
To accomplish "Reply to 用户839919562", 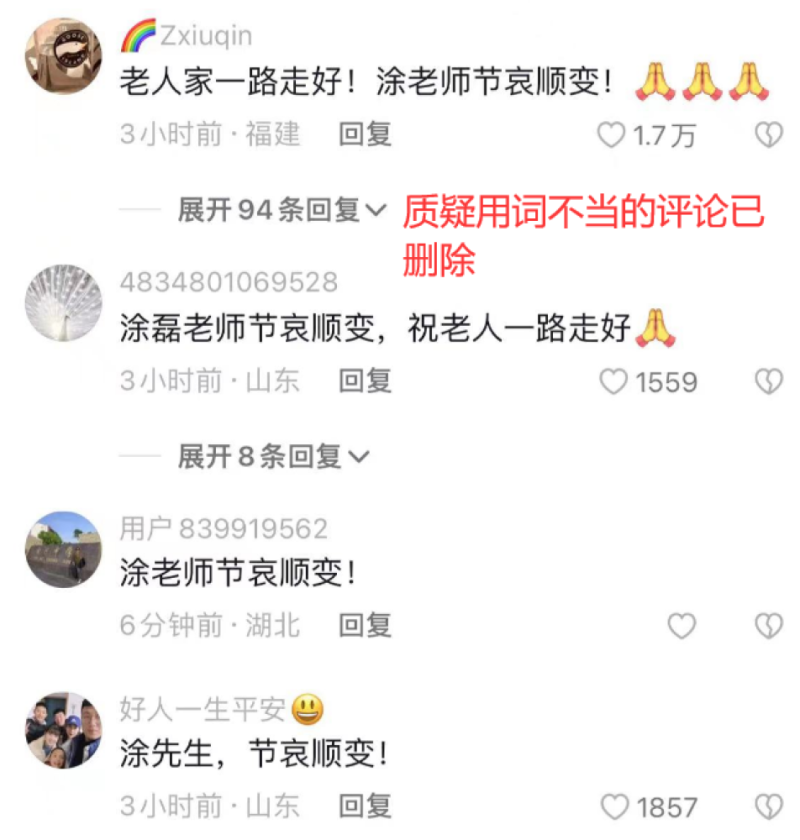I will tap(364, 626).
